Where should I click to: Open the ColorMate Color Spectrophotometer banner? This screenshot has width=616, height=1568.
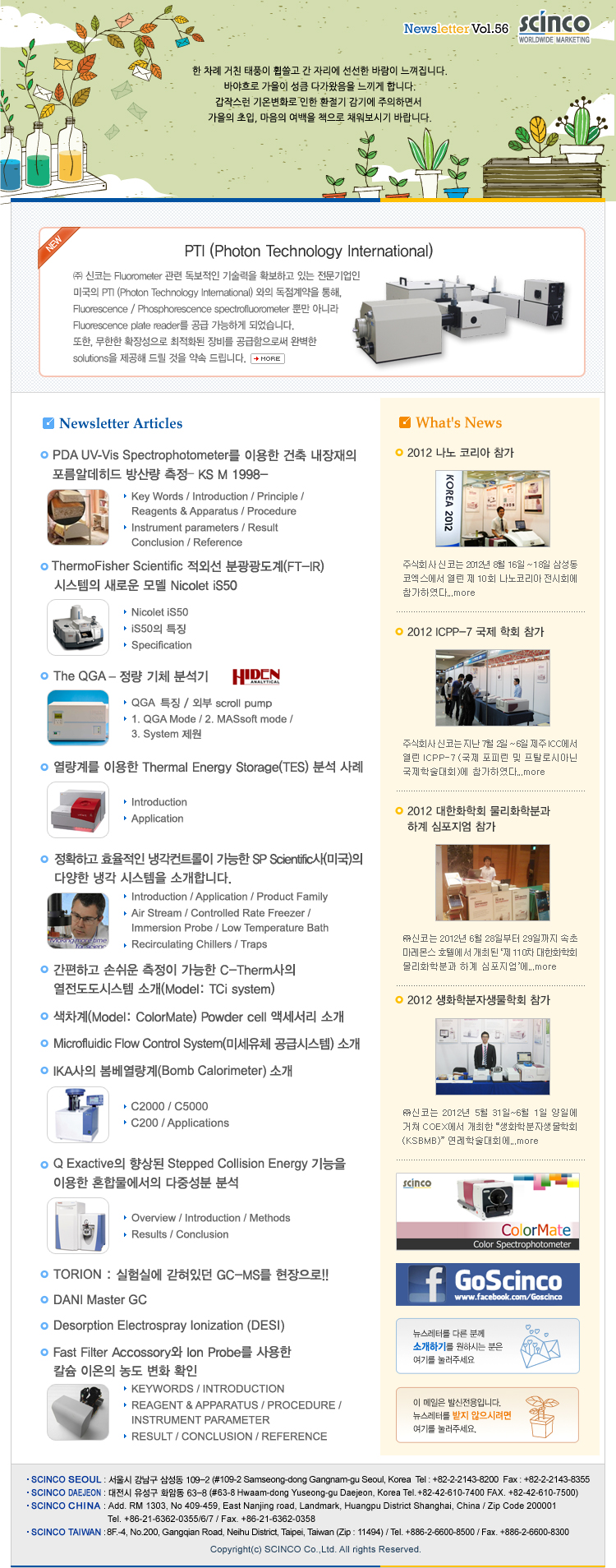tap(487, 1211)
